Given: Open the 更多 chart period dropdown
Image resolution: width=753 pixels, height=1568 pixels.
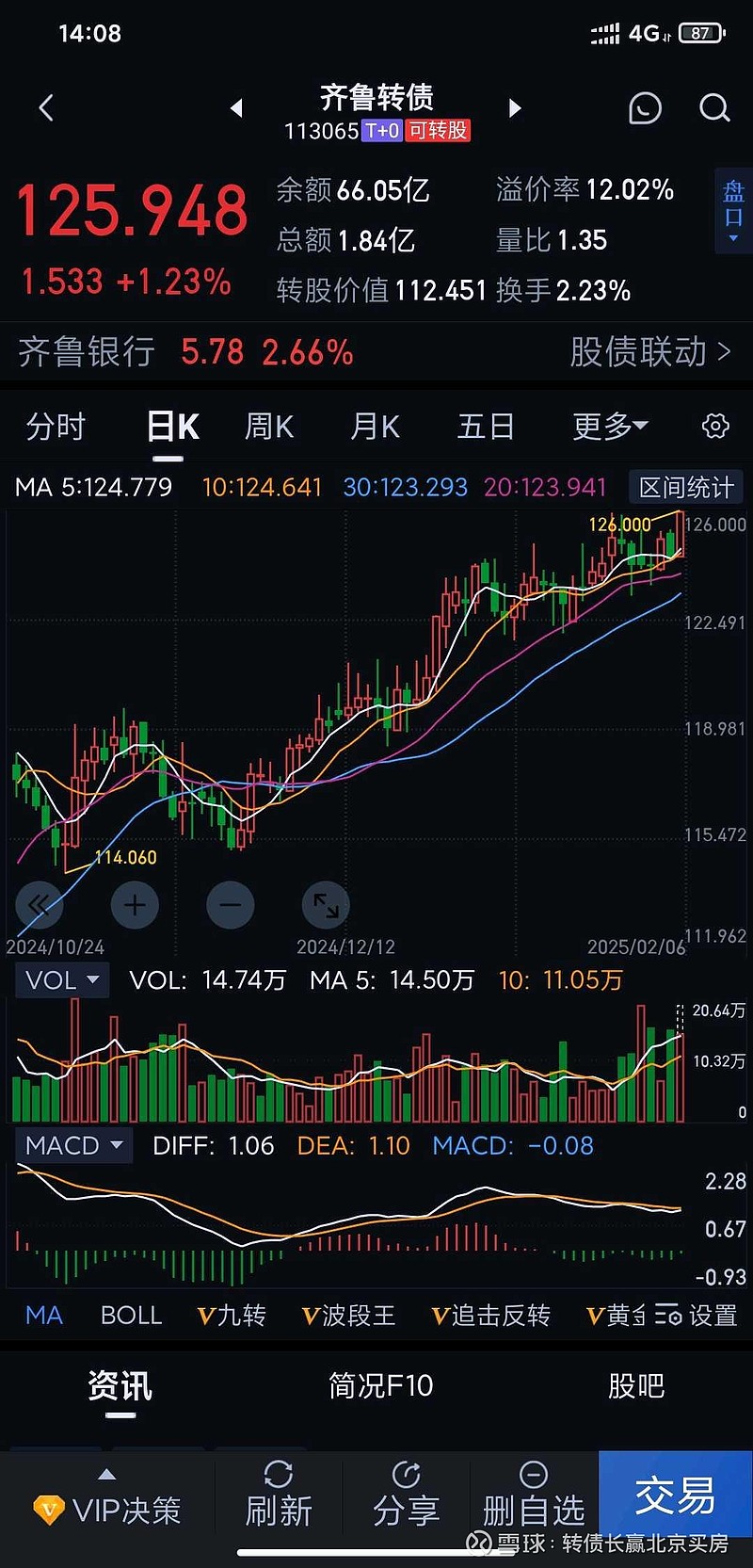Looking at the screenshot, I should click(x=610, y=427).
